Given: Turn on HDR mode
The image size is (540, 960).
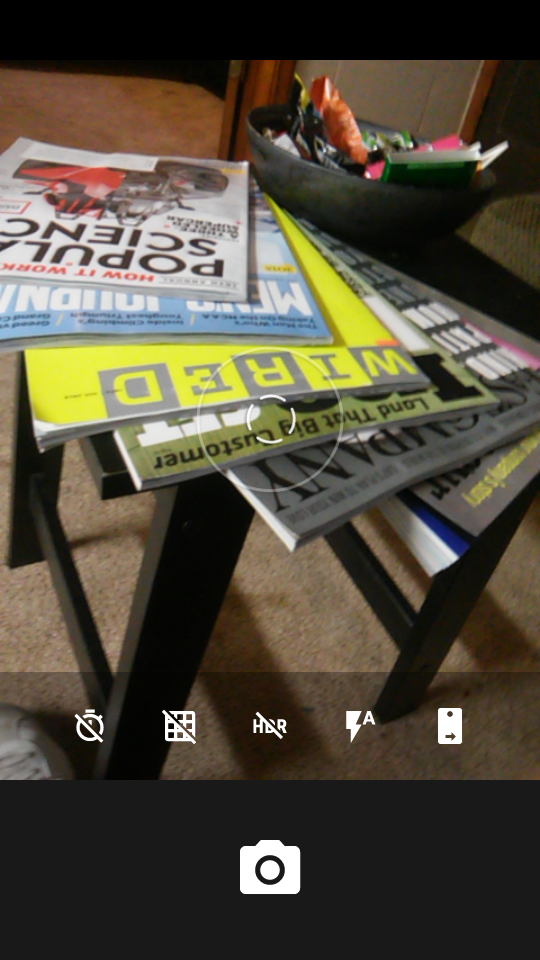Looking at the screenshot, I should tap(269, 726).
